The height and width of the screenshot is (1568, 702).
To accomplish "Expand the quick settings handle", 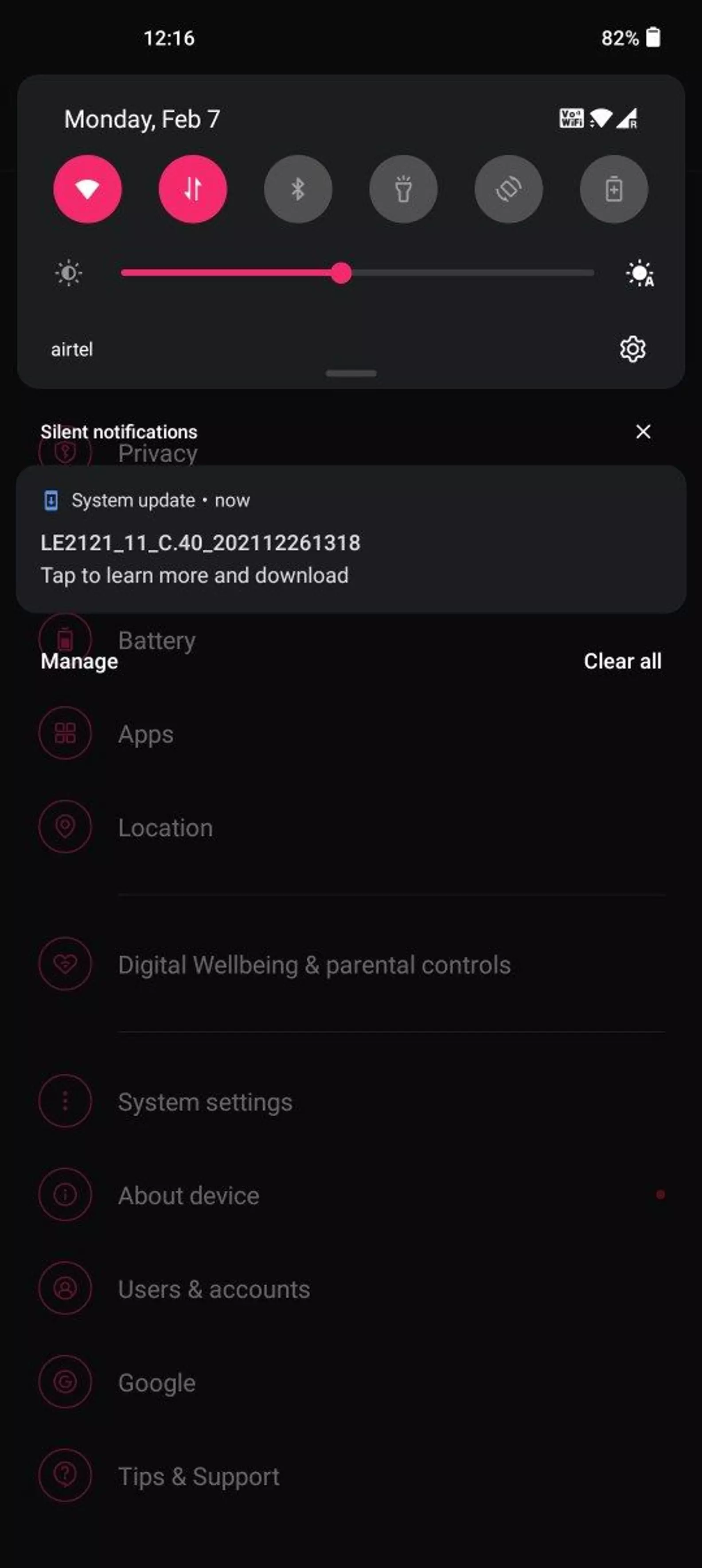I will (x=351, y=373).
